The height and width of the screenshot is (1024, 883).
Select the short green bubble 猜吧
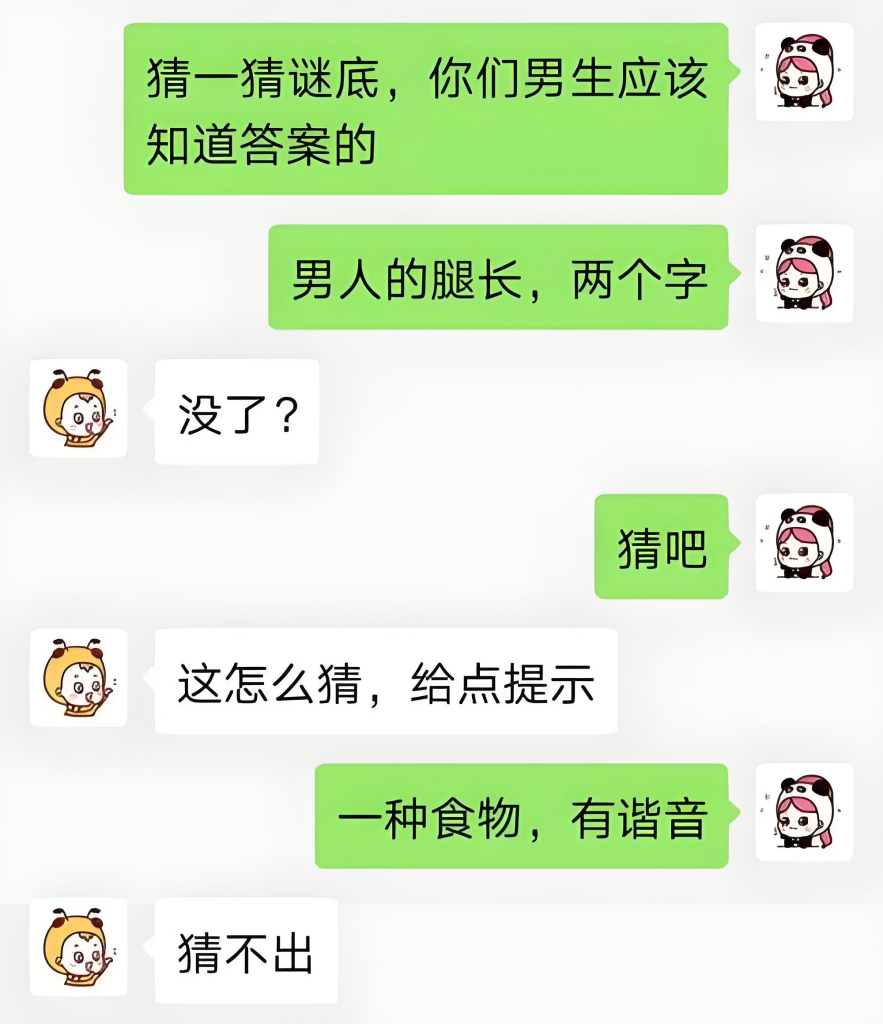[x=660, y=546]
